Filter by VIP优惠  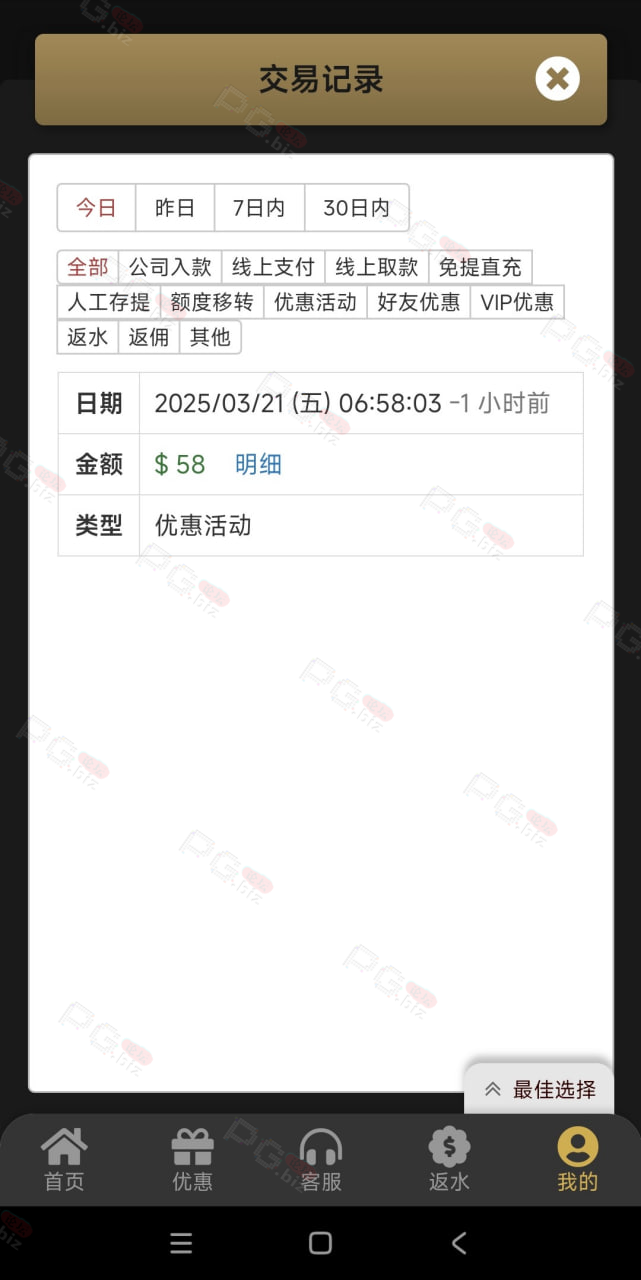pyautogui.click(x=517, y=302)
